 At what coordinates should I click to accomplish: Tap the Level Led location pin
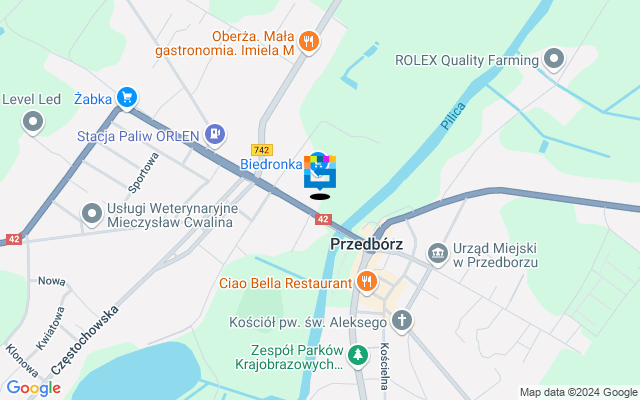click(33, 122)
